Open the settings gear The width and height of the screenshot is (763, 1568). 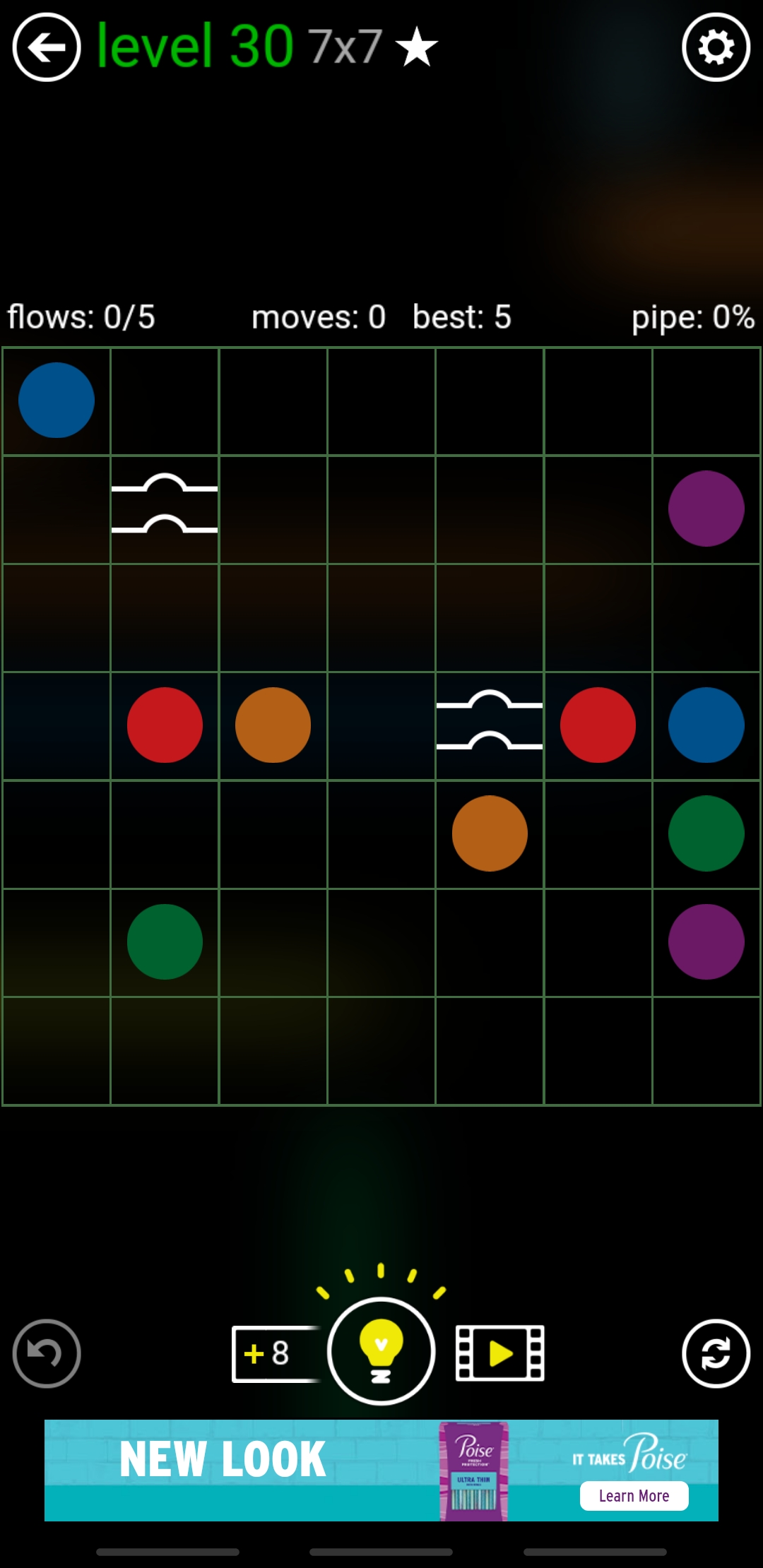pyautogui.click(x=716, y=48)
